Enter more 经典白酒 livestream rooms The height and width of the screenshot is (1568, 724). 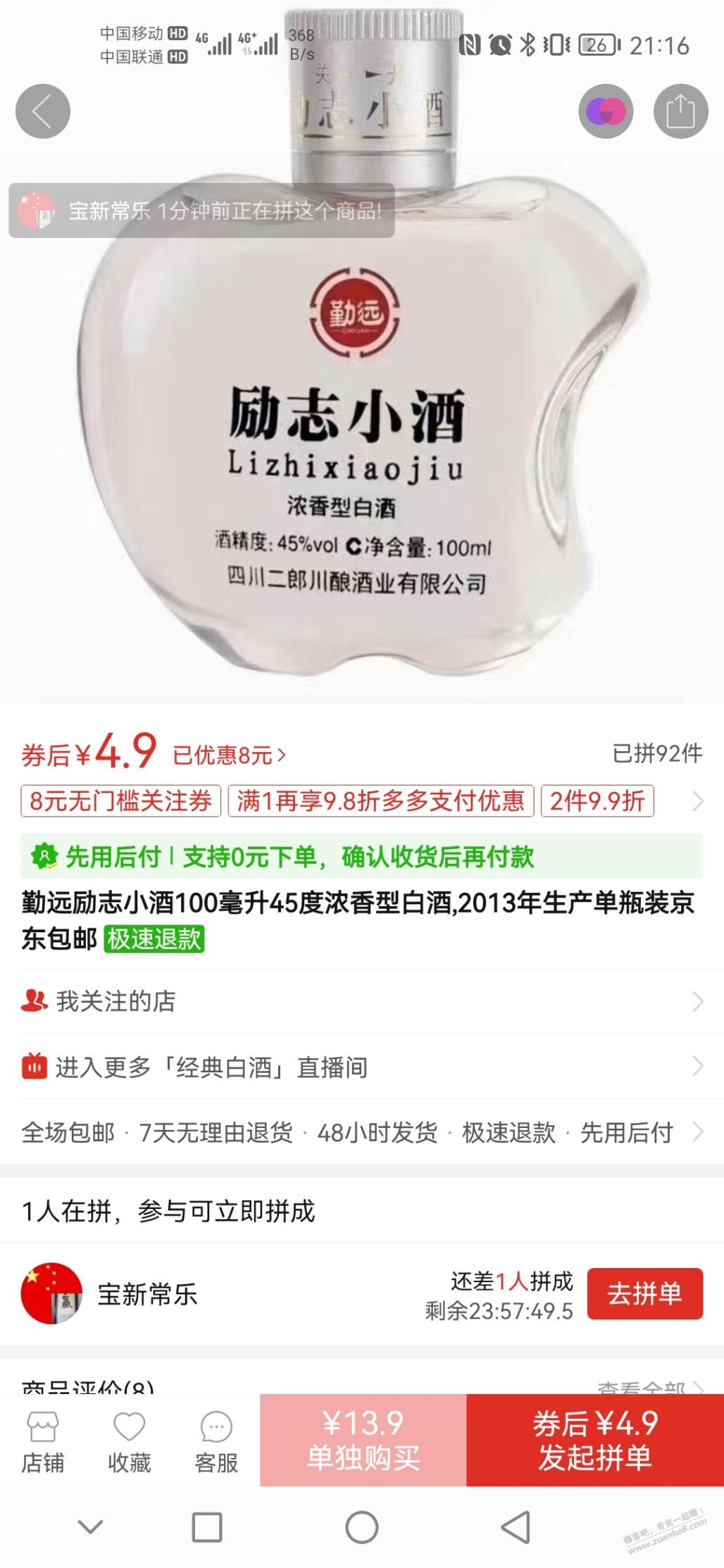coord(361,1067)
